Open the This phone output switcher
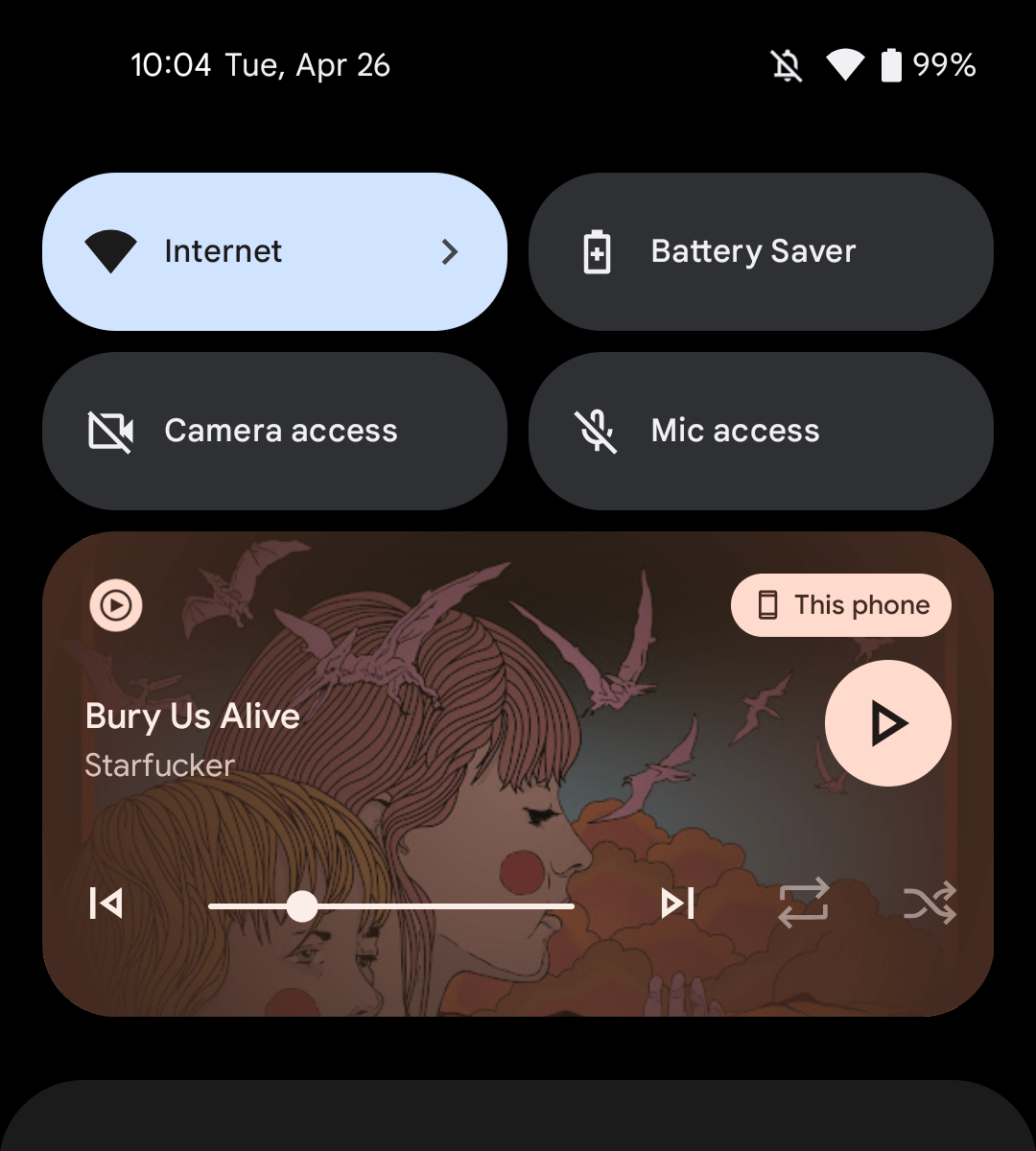The height and width of the screenshot is (1151, 1036). pos(840,605)
